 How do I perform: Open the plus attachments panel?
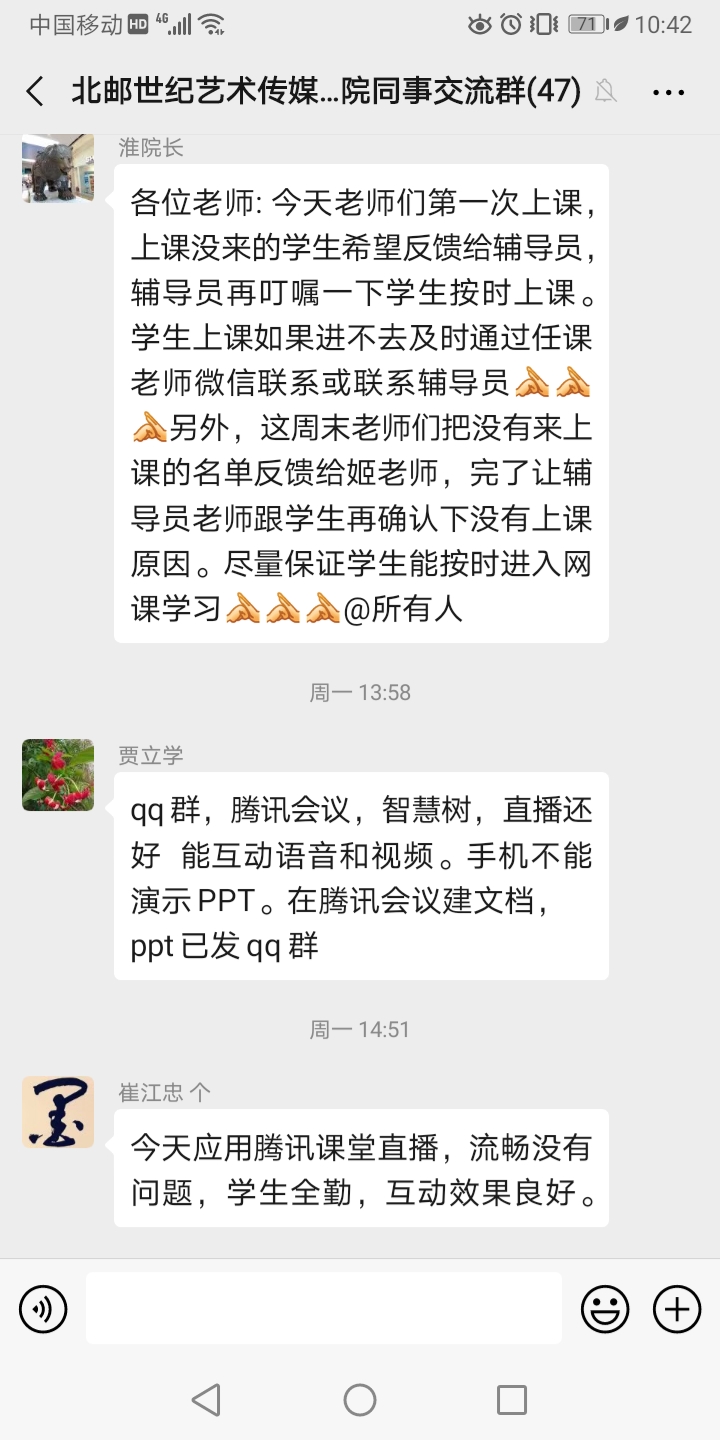pyautogui.click(x=677, y=1308)
